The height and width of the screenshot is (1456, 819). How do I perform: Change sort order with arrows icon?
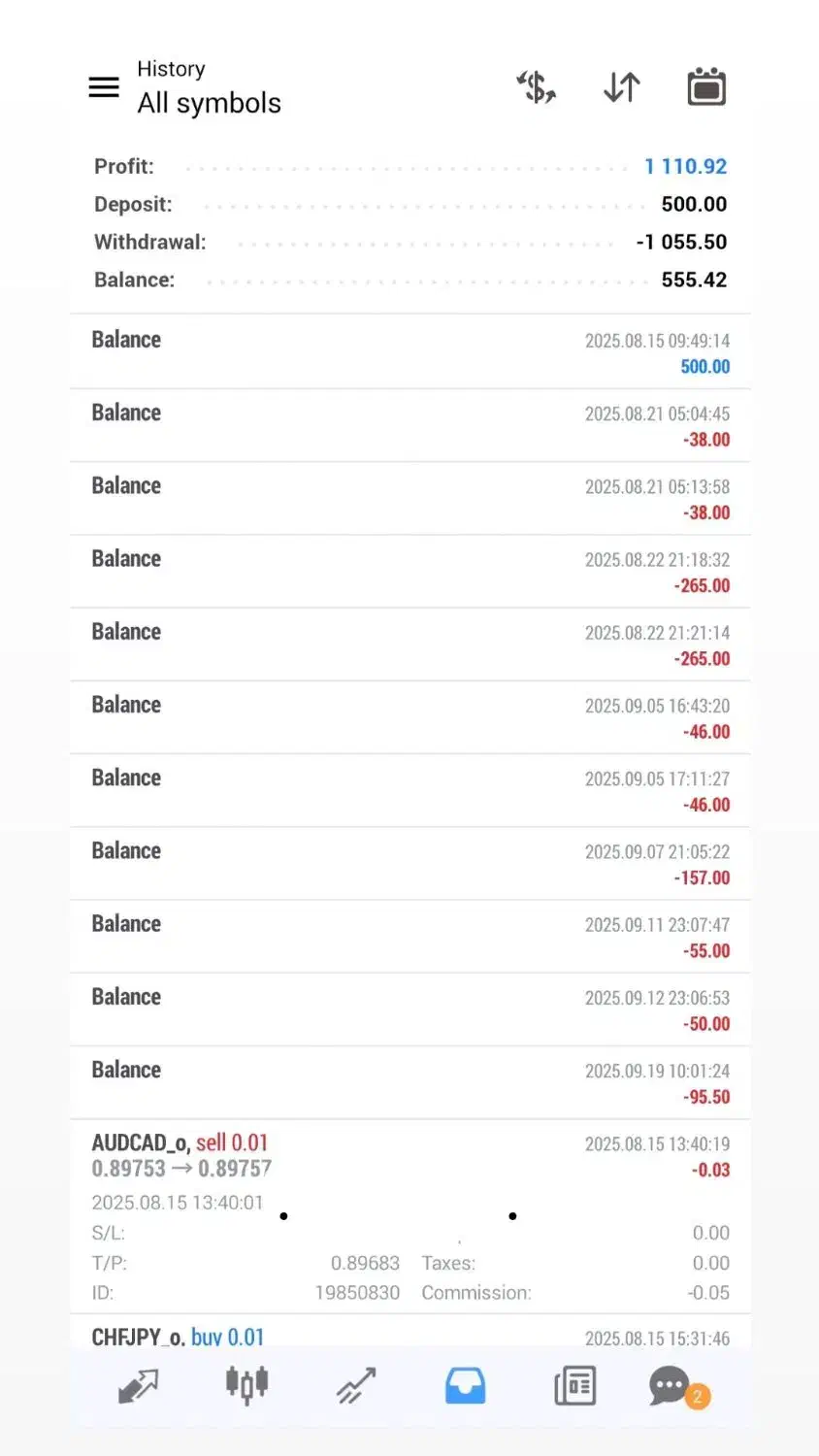pyautogui.click(x=621, y=87)
